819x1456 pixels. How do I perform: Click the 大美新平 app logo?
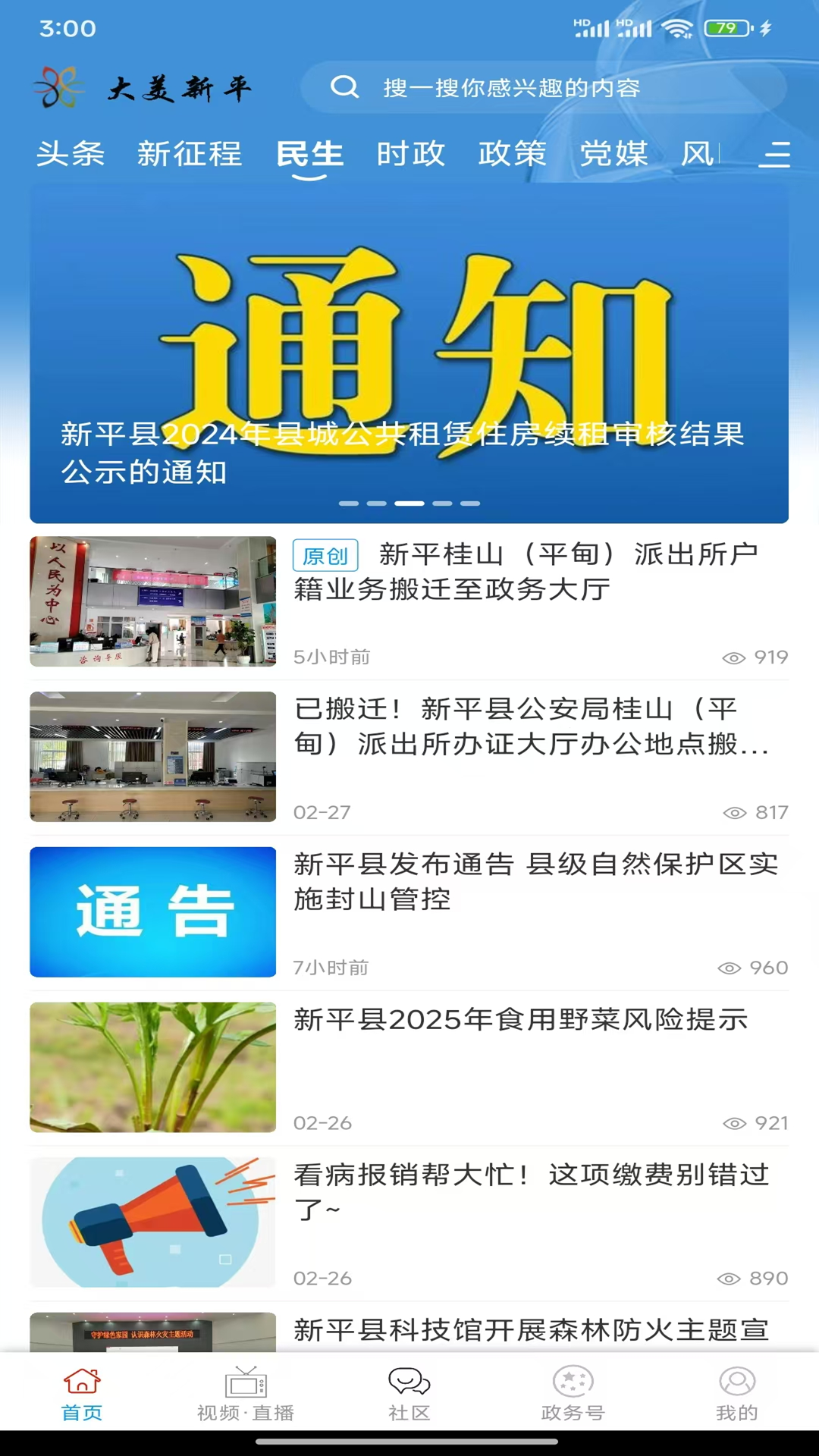point(144,87)
